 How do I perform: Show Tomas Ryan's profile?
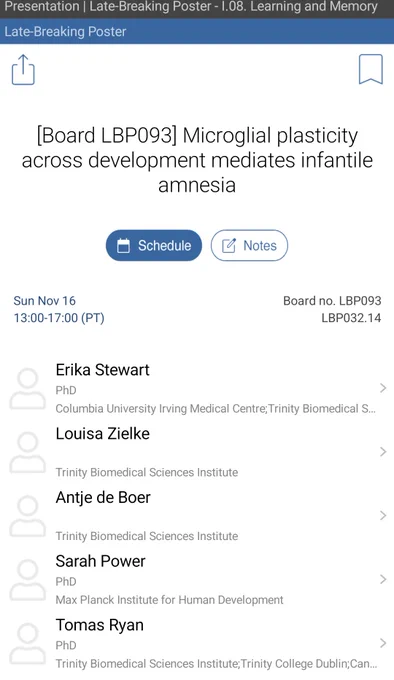pyautogui.click(x=197, y=643)
